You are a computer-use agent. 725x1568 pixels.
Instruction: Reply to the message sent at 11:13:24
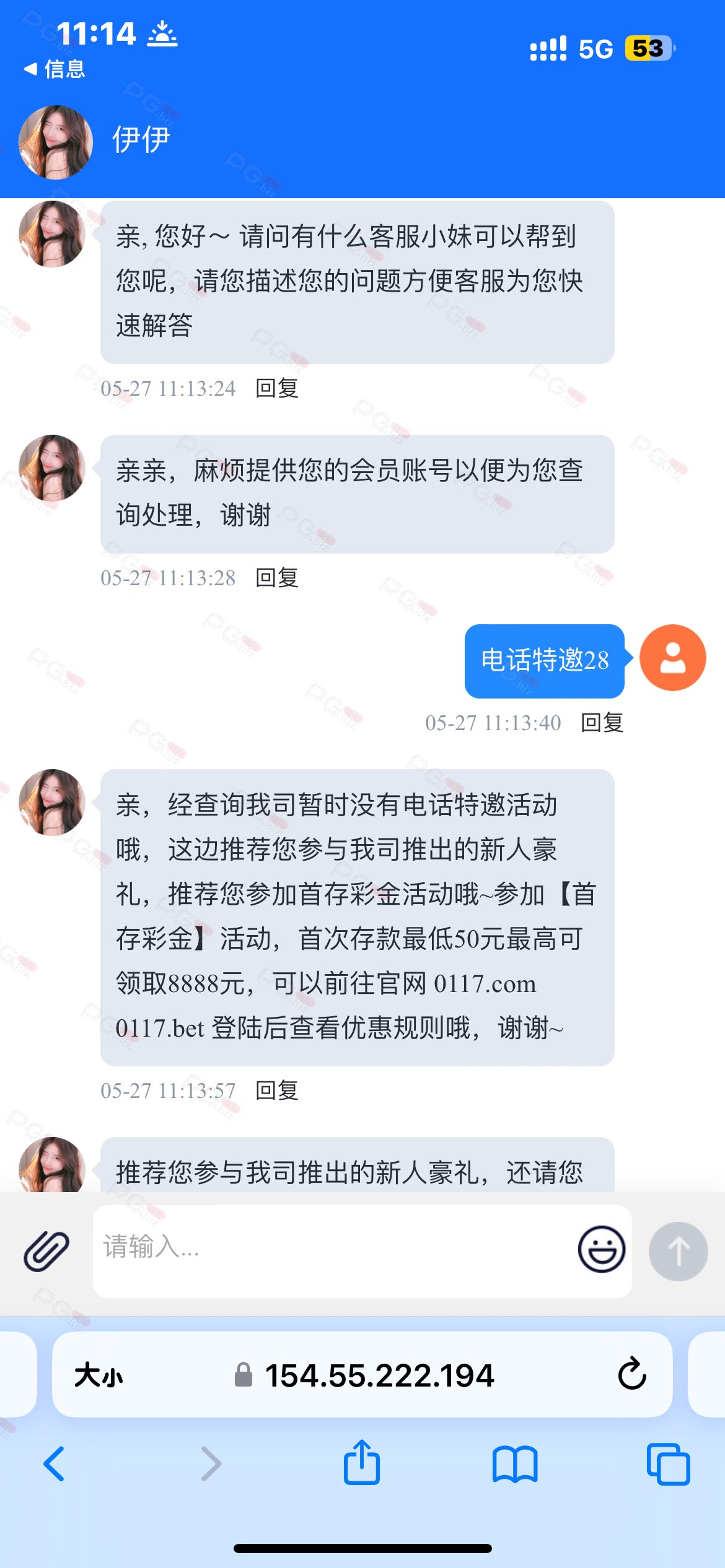(x=277, y=388)
